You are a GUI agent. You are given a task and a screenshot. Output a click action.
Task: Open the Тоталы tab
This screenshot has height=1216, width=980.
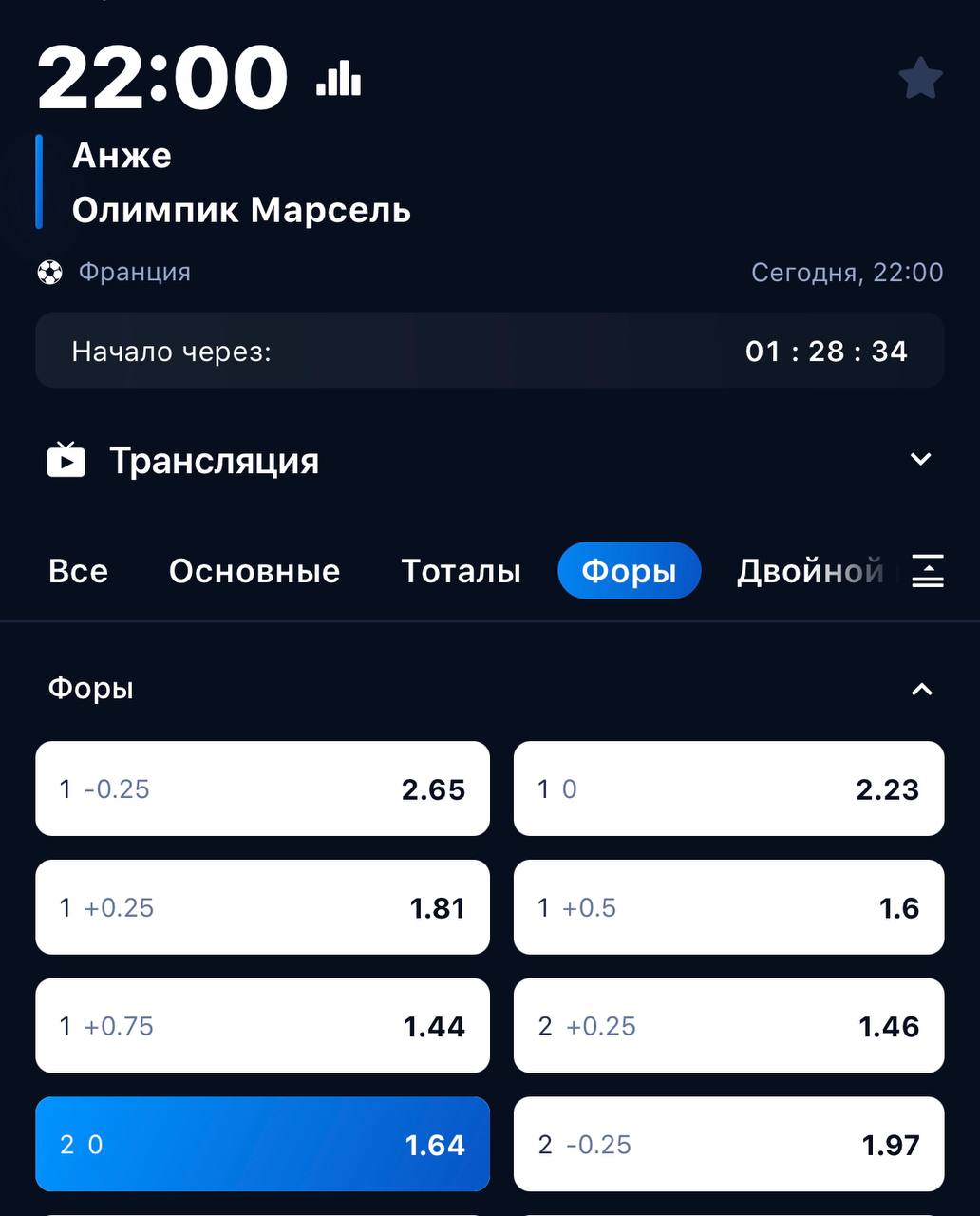[461, 571]
